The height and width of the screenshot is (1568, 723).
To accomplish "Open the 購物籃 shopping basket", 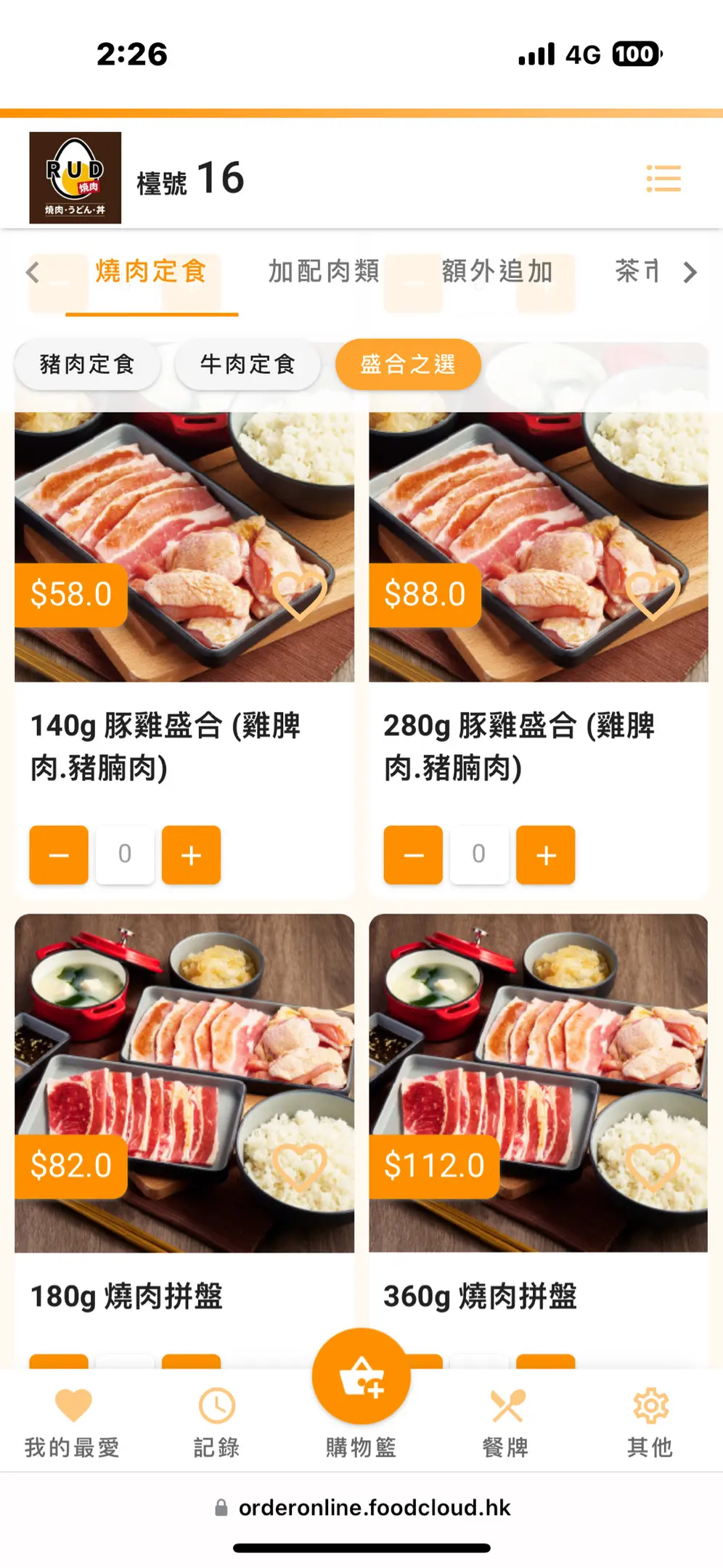I will (361, 1379).
